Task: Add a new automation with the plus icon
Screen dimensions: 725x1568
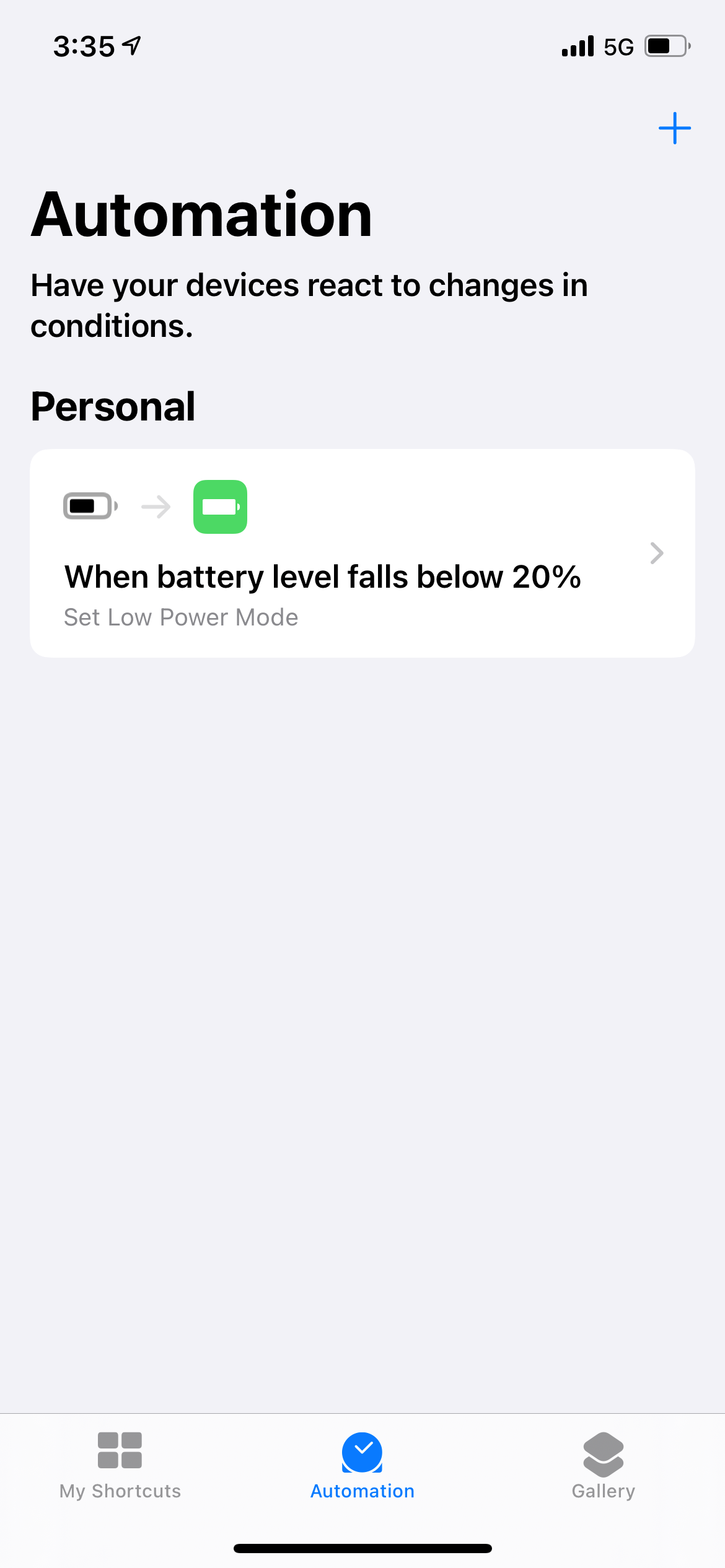Action: pyautogui.click(x=674, y=128)
